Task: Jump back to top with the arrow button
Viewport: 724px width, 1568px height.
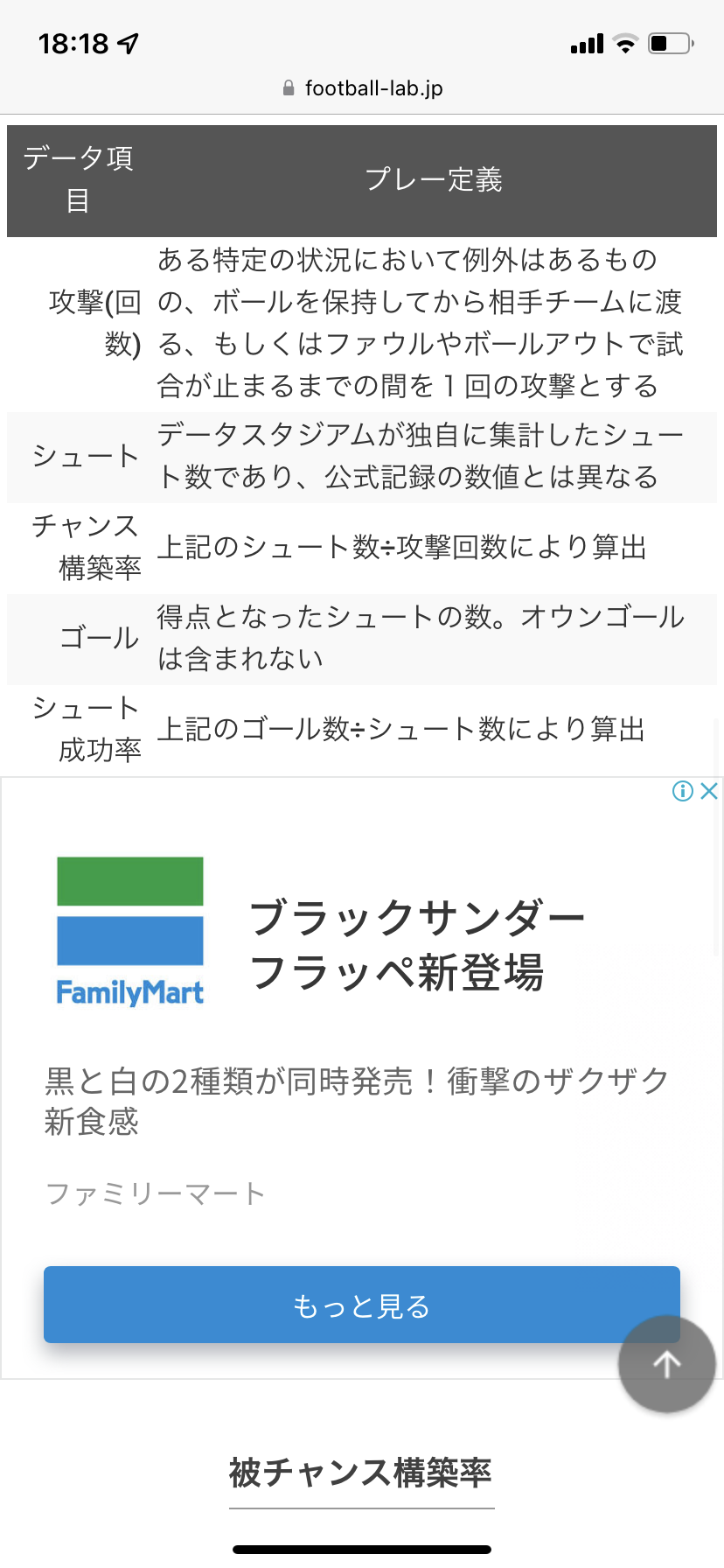Action: coord(667,1363)
